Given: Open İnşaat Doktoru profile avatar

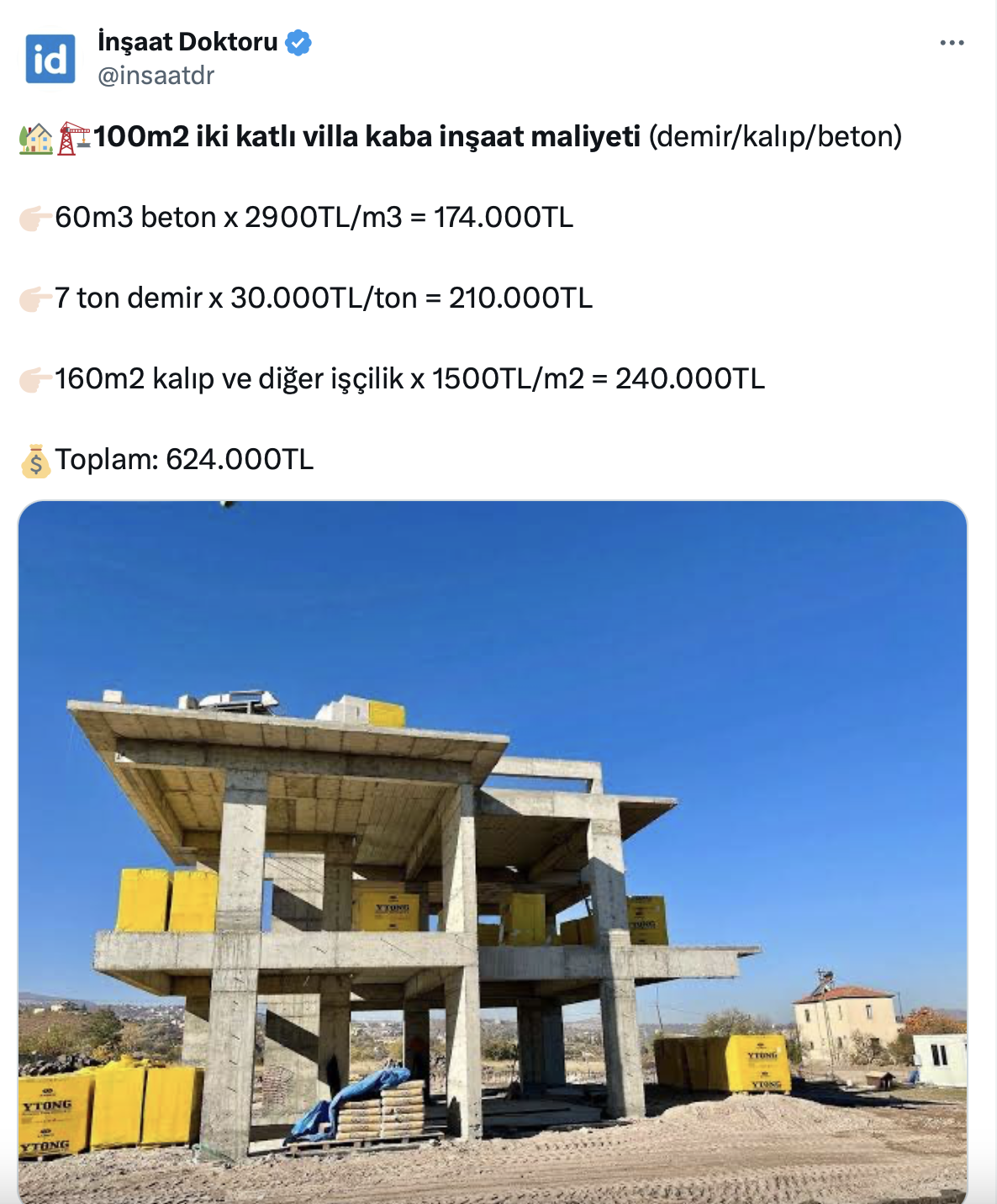Looking at the screenshot, I should (50, 59).
